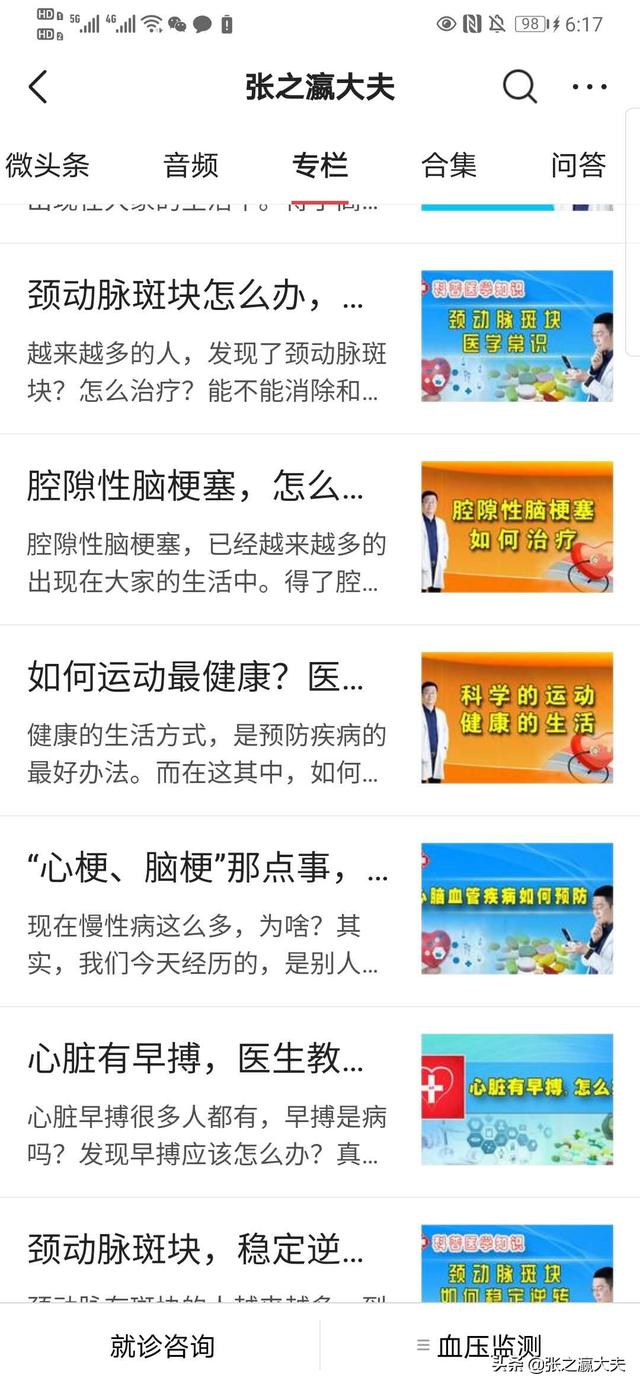640x1387 pixels.
Task: Open the three-dot overflow menu
Action: coord(589,87)
